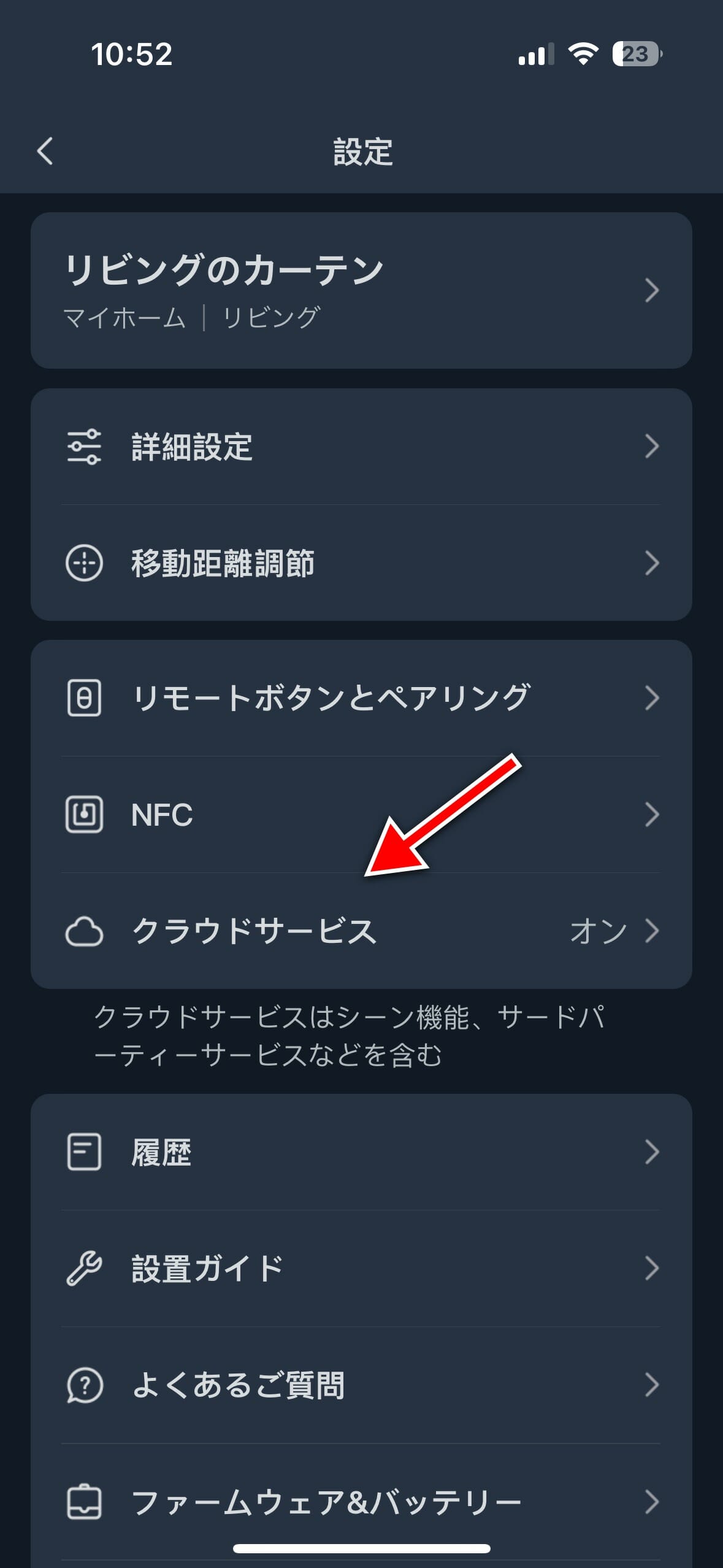Image resolution: width=723 pixels, height=1568 pixels.
Task: Open リモートボタンとペアリング
Action: [x=361, y=698]
